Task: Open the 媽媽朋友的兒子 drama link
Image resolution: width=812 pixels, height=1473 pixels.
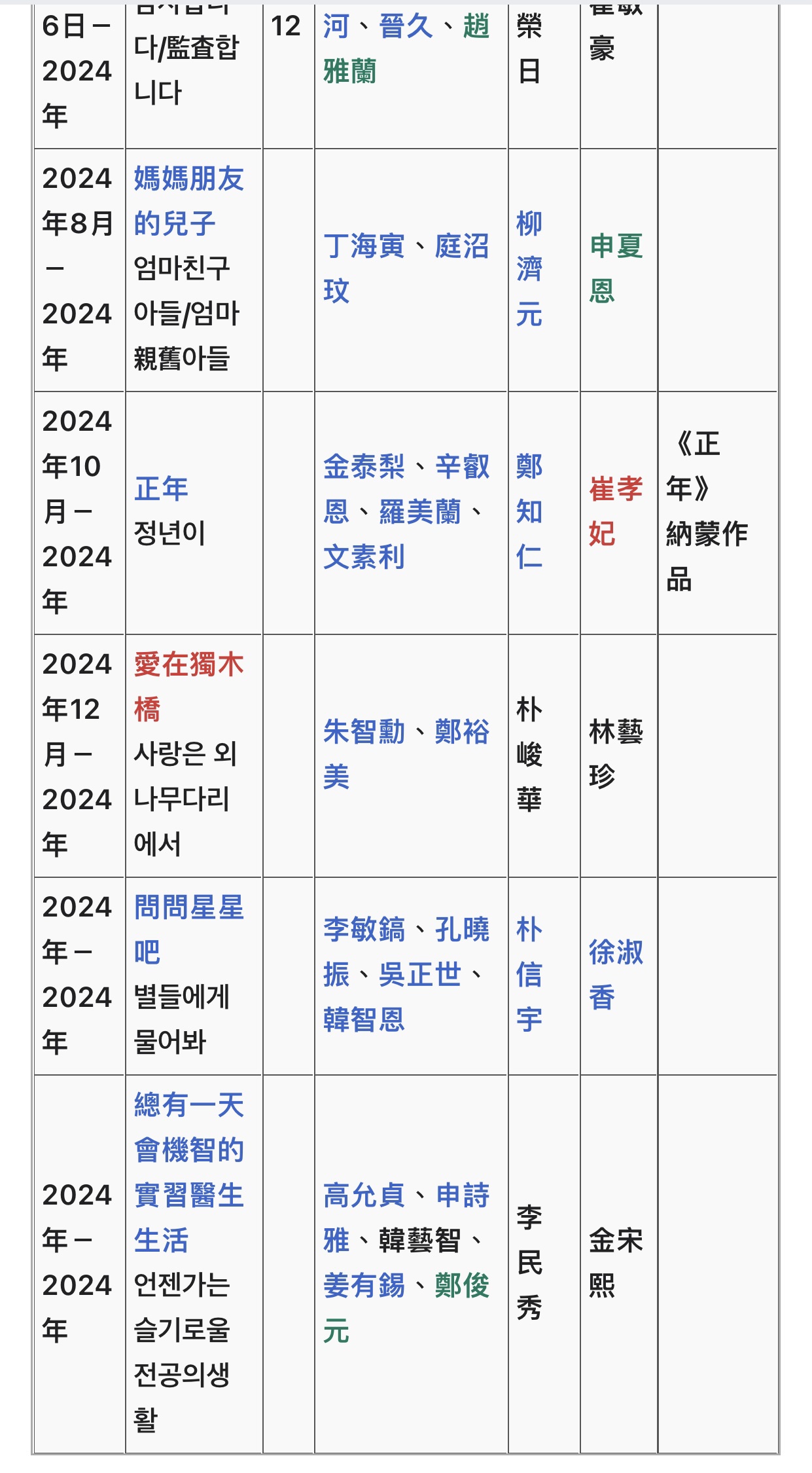Action: click(x=188, y=200)
